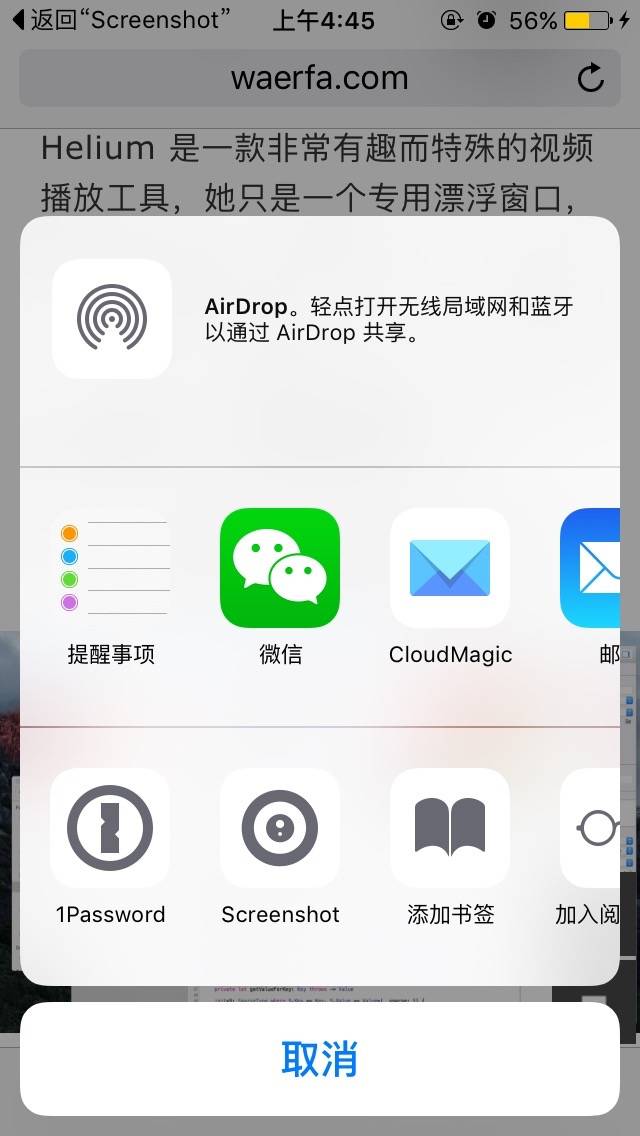This screenshot has height=1136, width=640.
Task: Run the Screenshot action
Action: point(280,828)
